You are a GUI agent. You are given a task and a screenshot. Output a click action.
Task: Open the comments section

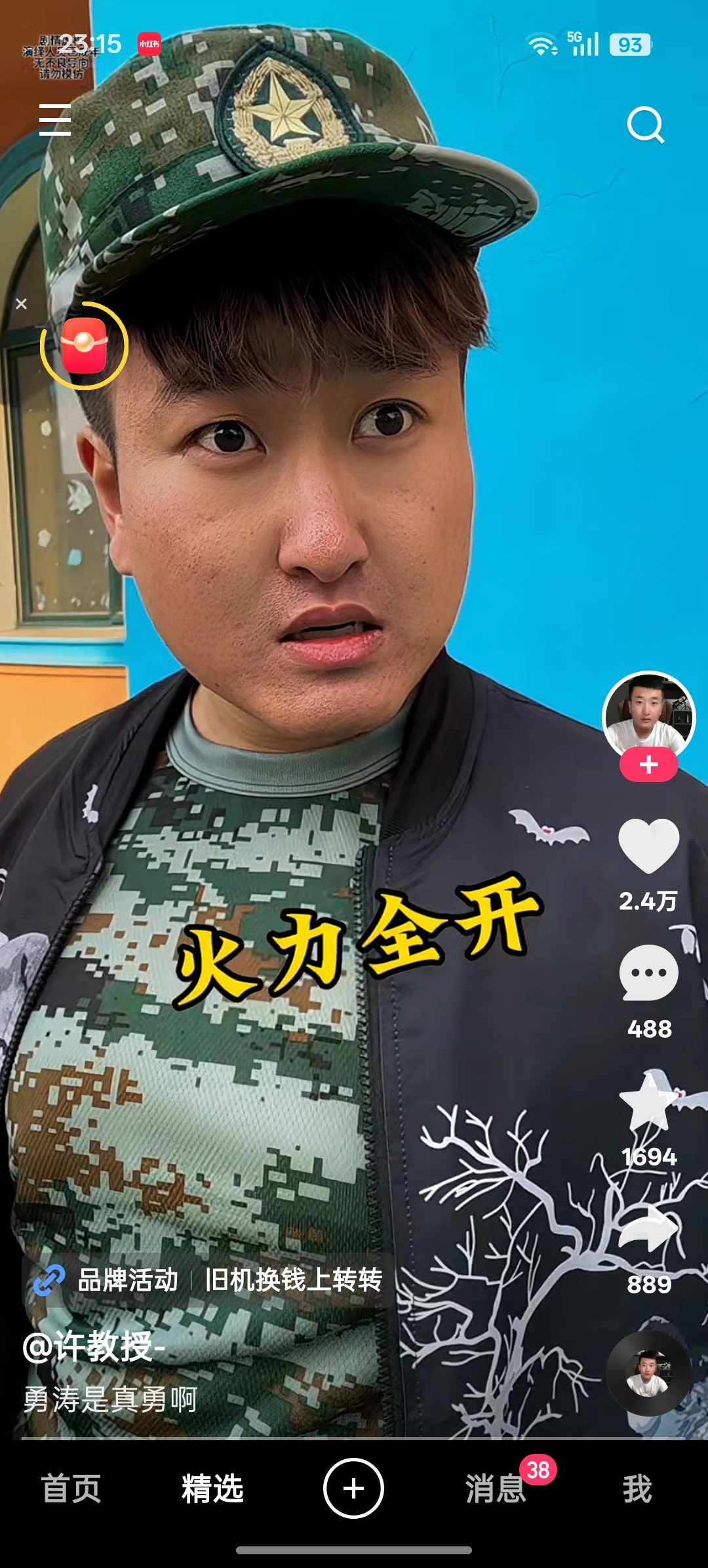point(648,973)
